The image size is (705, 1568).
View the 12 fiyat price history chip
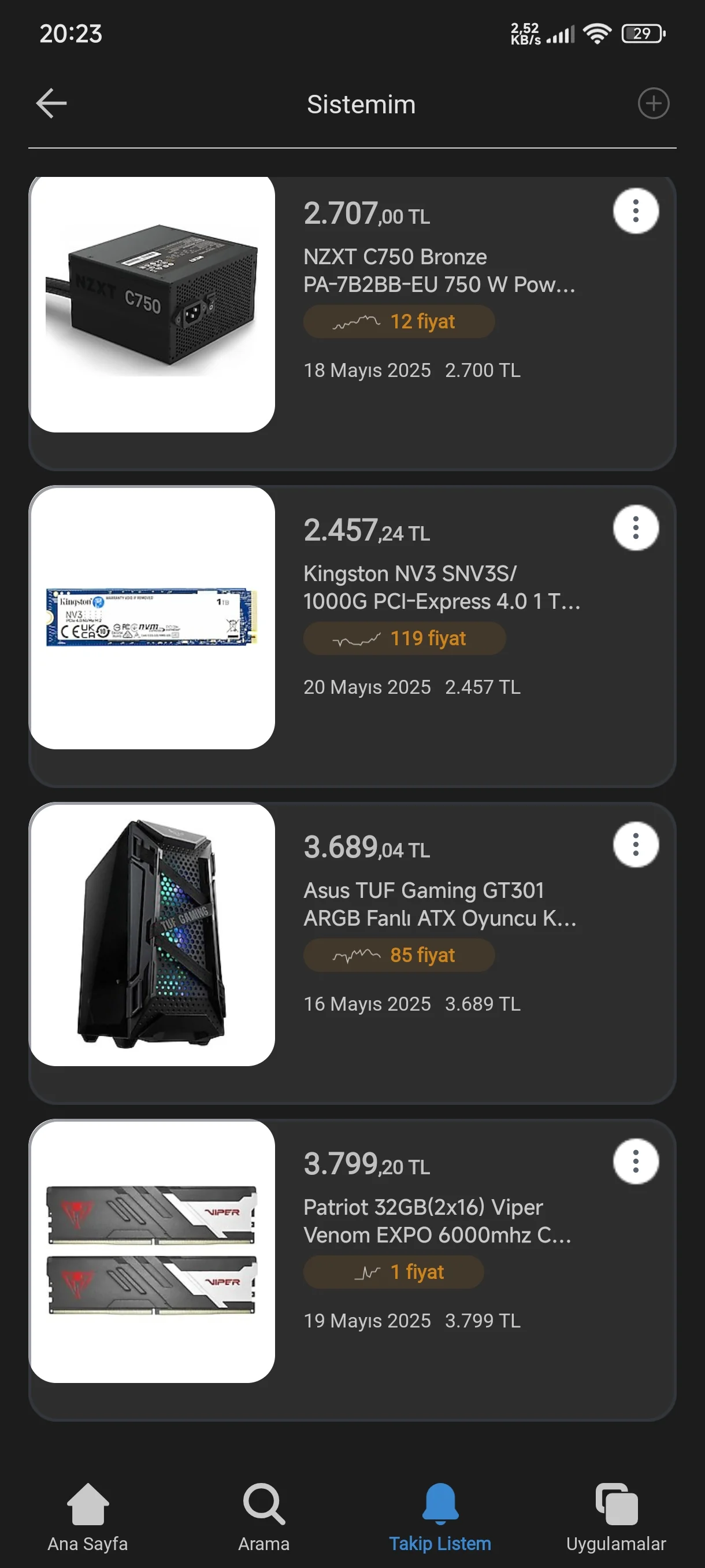(x=398, y=321)
